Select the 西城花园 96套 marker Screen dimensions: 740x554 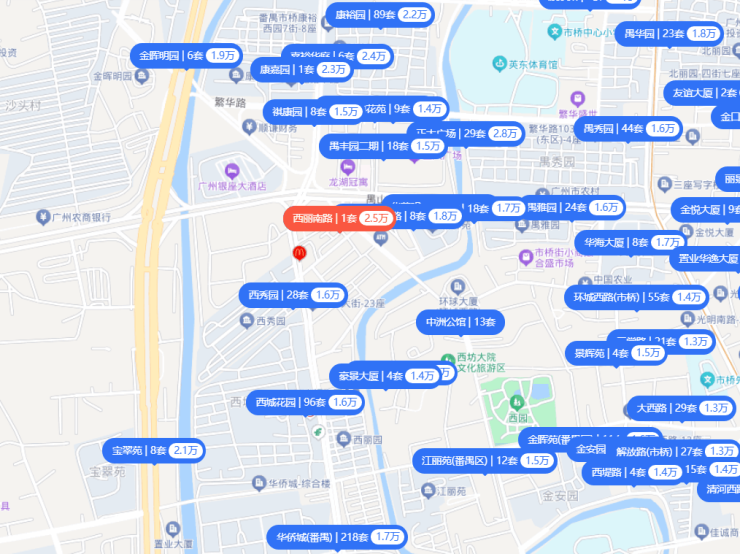point(305,402)
